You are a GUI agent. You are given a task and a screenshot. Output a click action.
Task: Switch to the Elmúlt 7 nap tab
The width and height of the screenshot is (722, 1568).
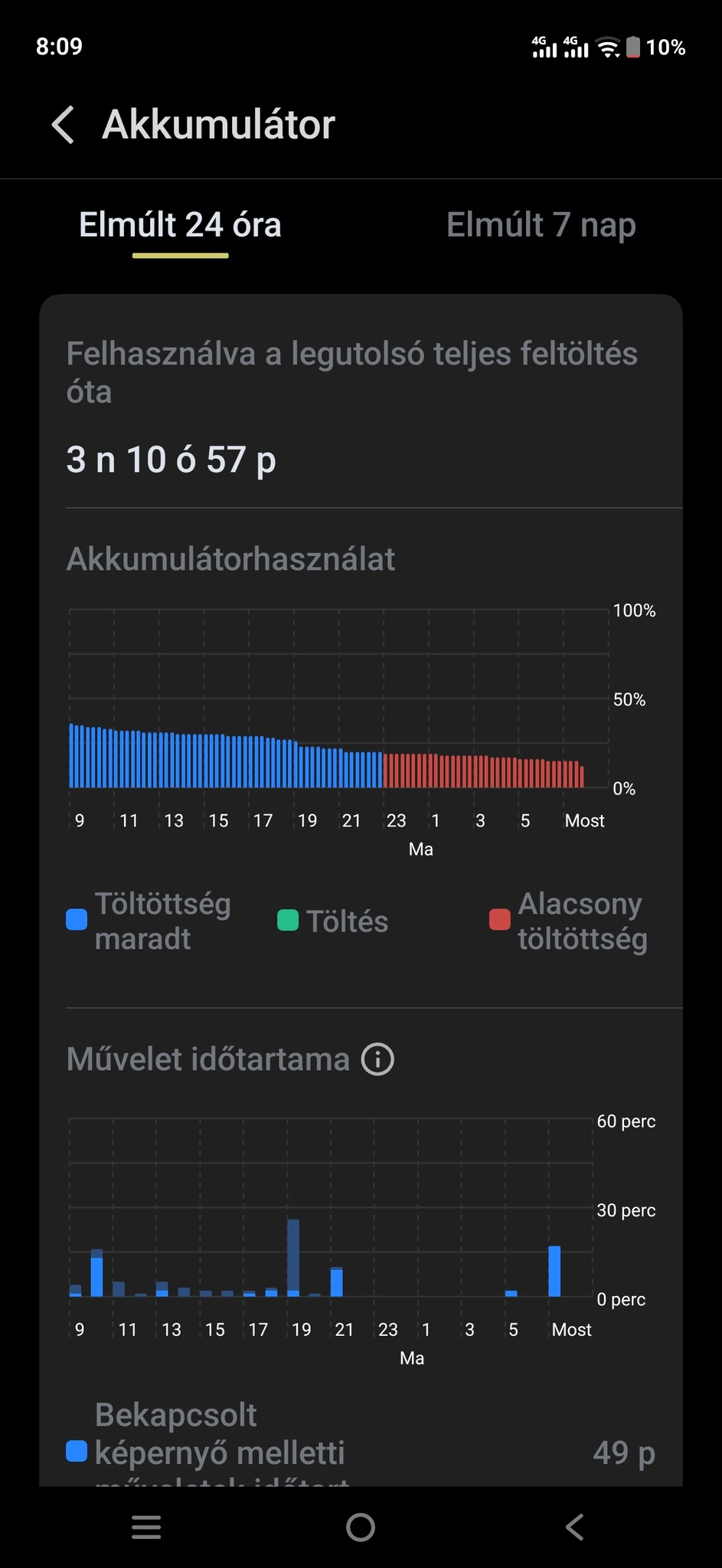click(541, 225)
